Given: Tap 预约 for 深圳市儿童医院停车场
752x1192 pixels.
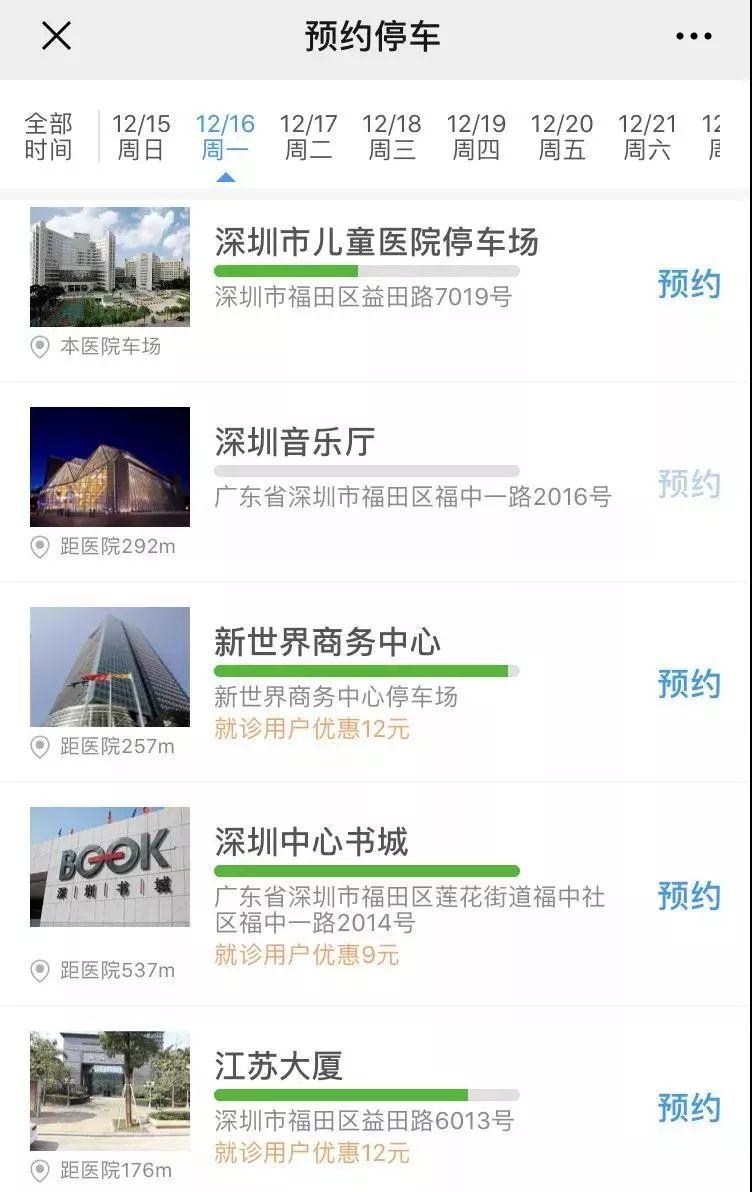Looking at the screenshot, I should [x=689, y=284].
